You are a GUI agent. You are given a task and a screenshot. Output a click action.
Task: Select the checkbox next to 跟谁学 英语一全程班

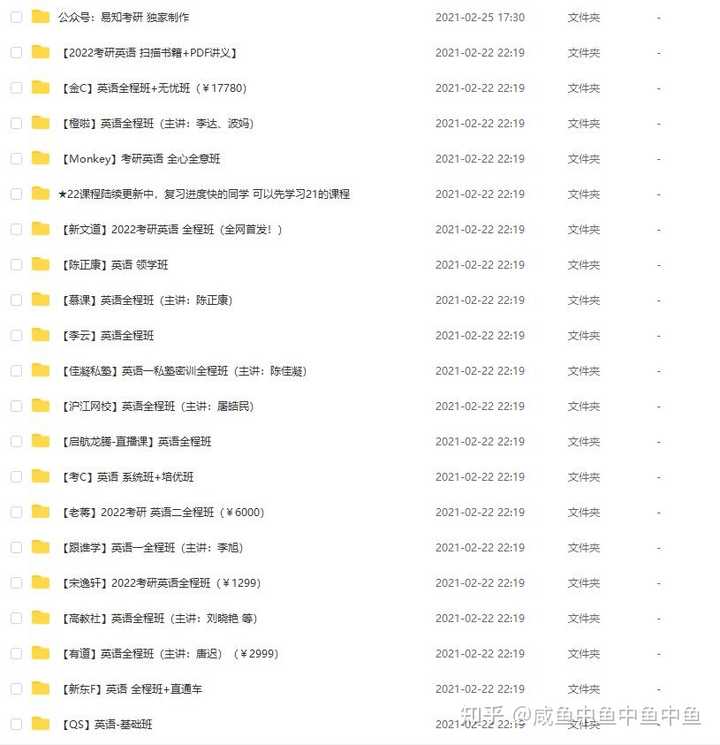click(16, 548)
